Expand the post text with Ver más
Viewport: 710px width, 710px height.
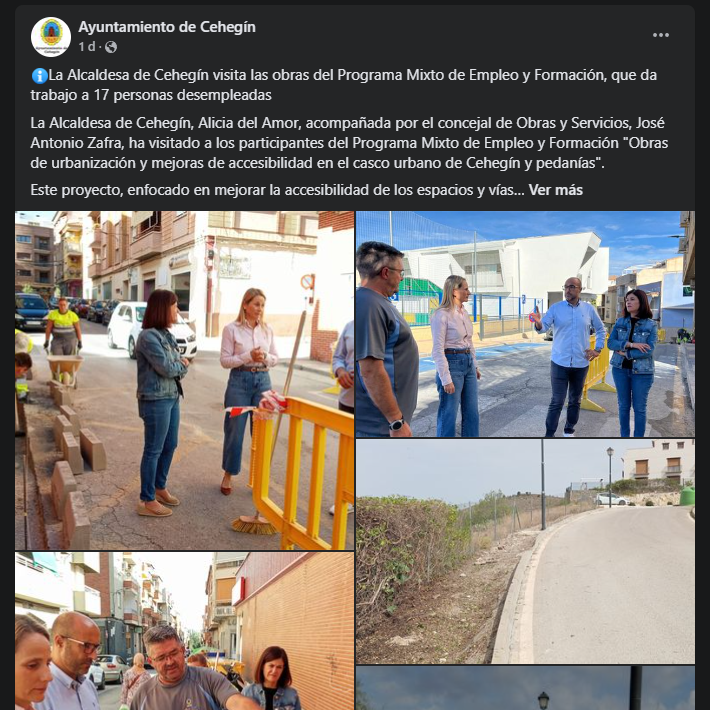tap(555, 189)
